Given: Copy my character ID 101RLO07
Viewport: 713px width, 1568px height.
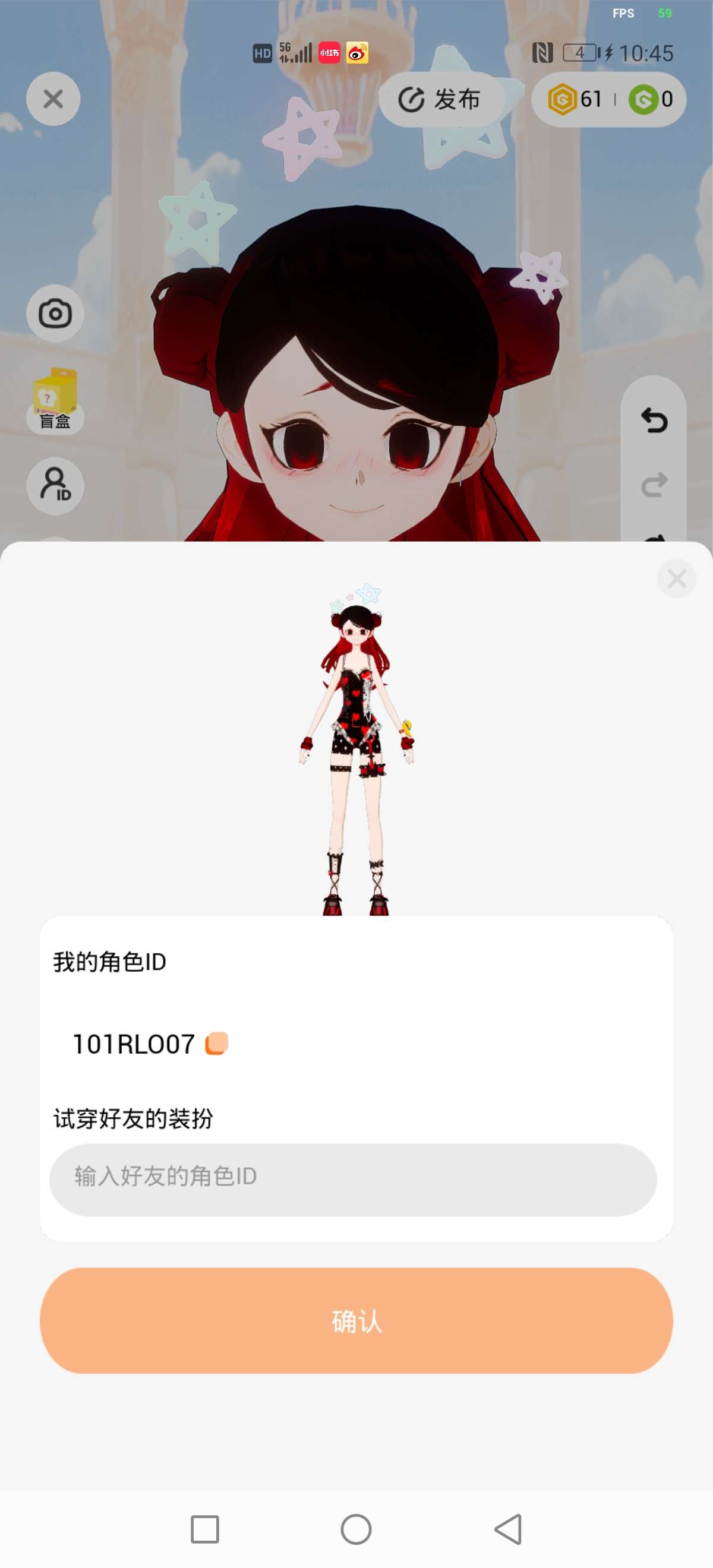Looking at the screenshot, I should pos(217,1044).
